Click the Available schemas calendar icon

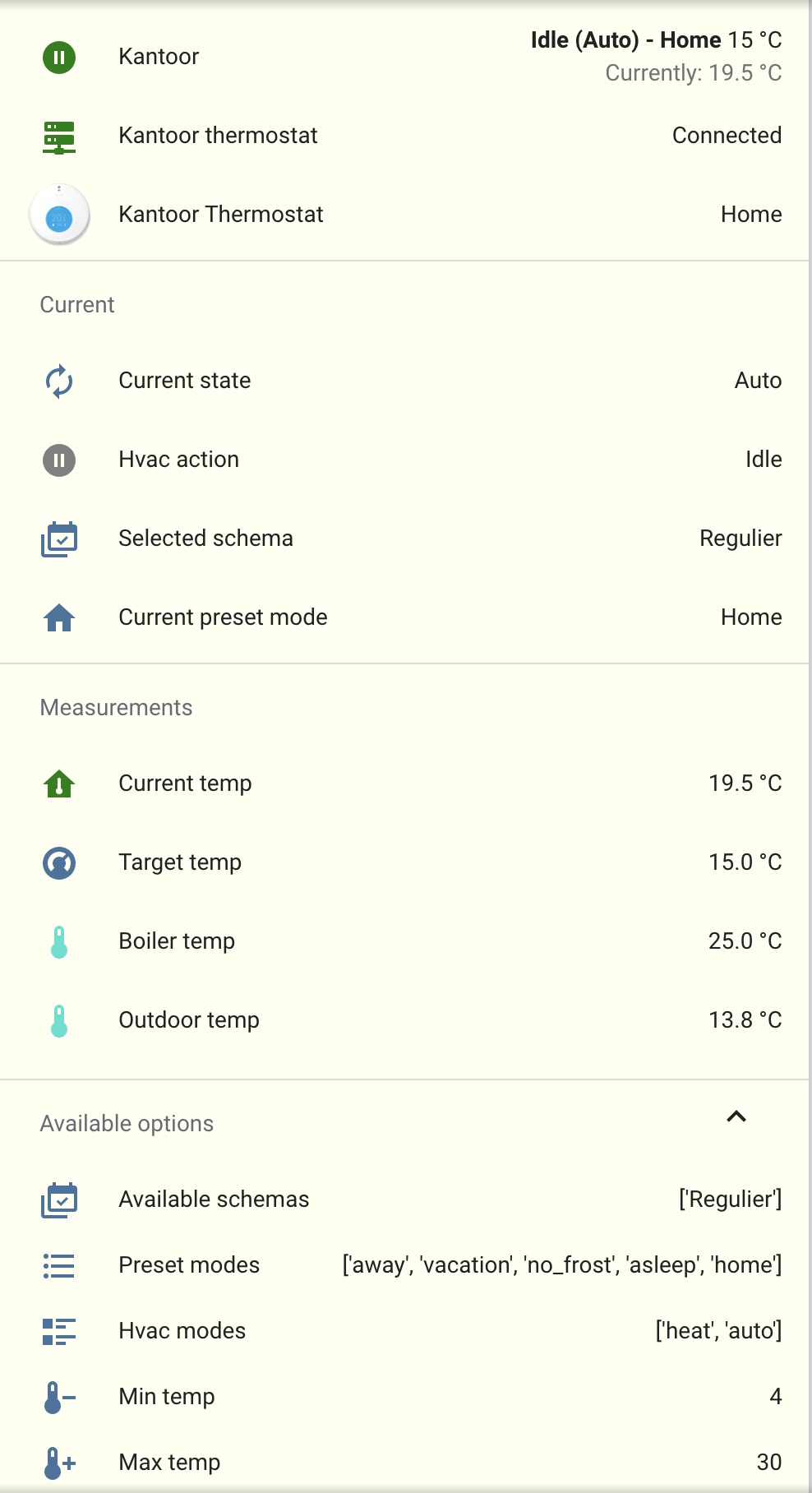coord(58,1199)
